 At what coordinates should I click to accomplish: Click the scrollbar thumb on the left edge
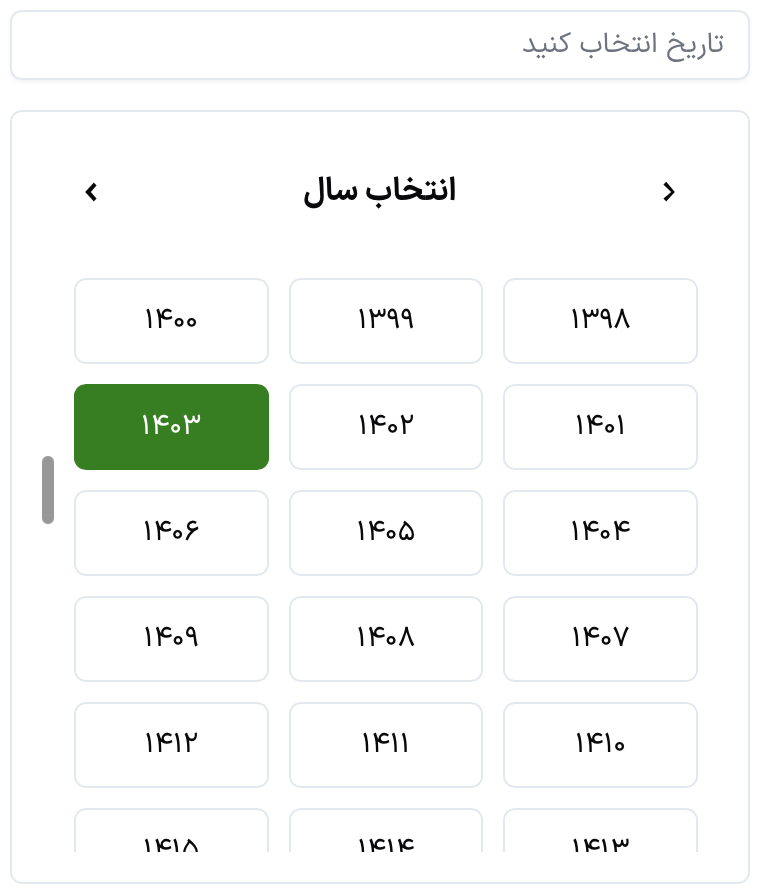(48, 490)
